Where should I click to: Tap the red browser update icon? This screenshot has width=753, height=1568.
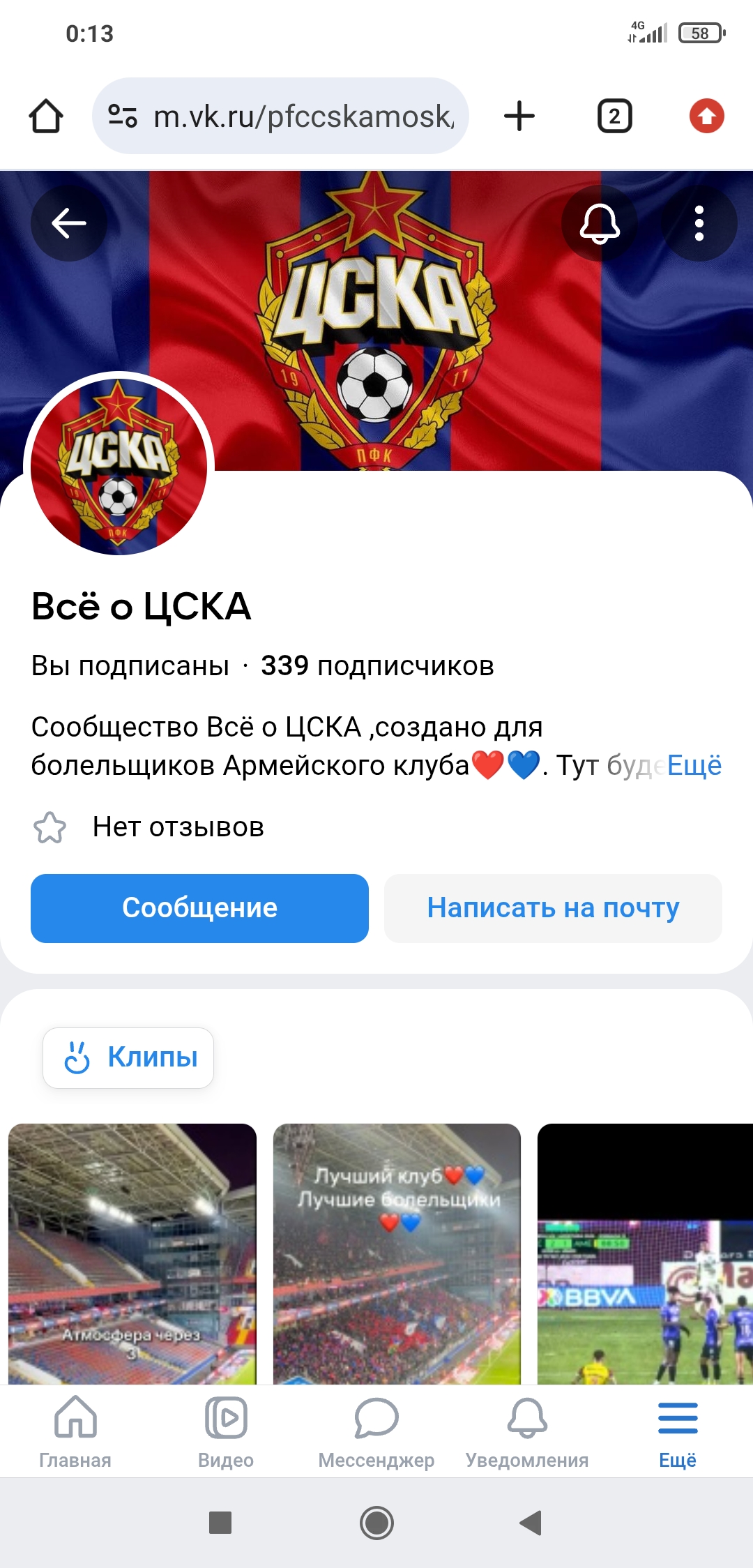(706, 116)
